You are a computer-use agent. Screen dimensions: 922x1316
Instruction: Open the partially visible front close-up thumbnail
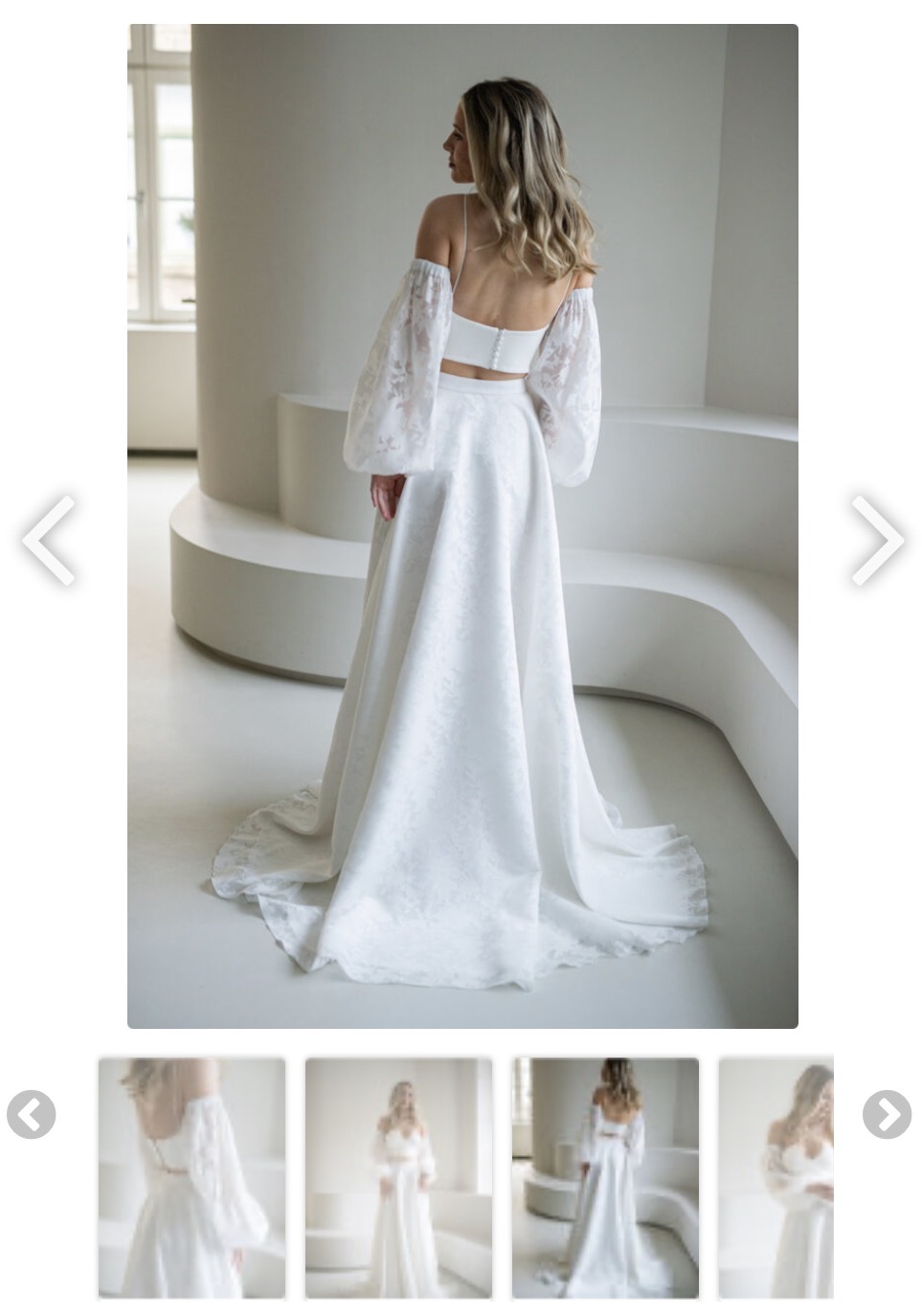[x=776, y=1177]
